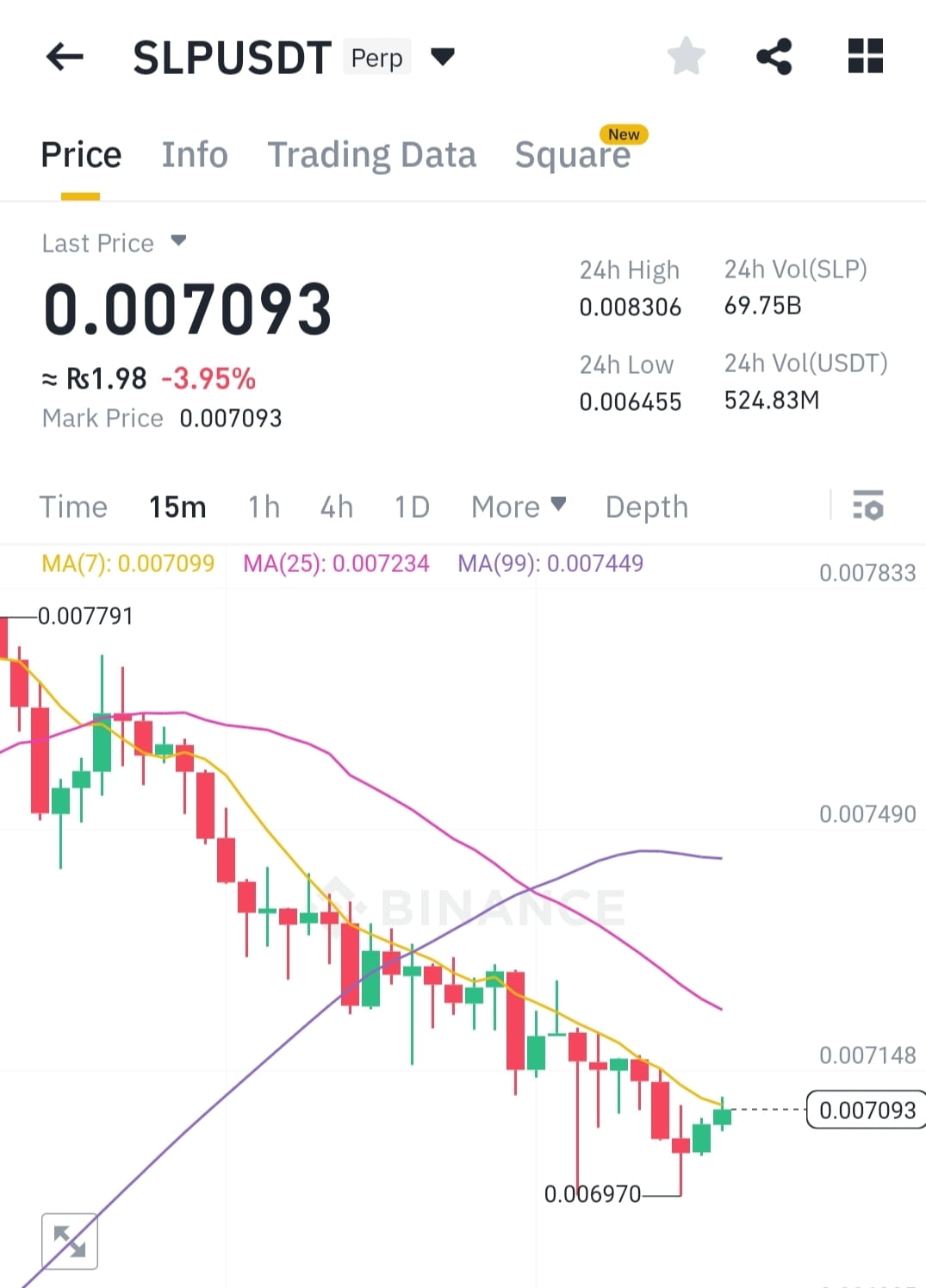
Task: Open the share options icon
Action: (774, 56)
